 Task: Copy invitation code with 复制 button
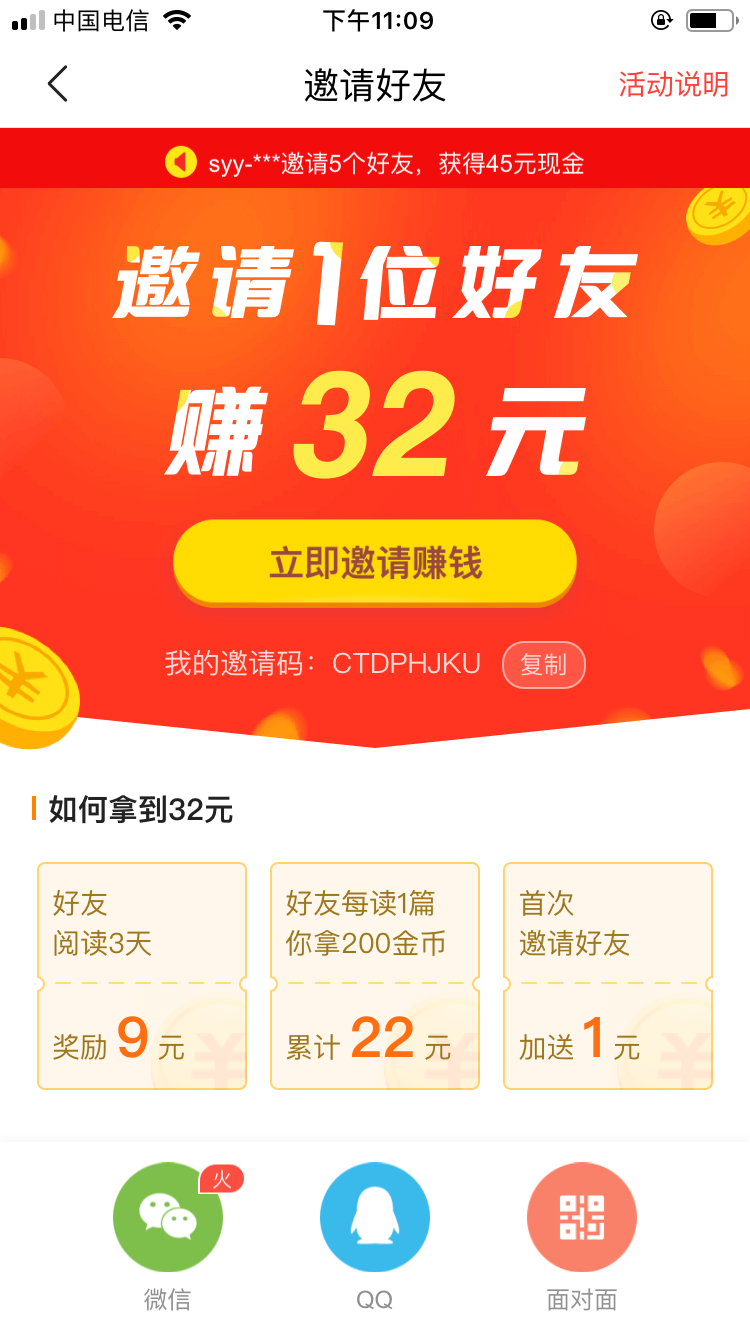(x=543, y=665)
